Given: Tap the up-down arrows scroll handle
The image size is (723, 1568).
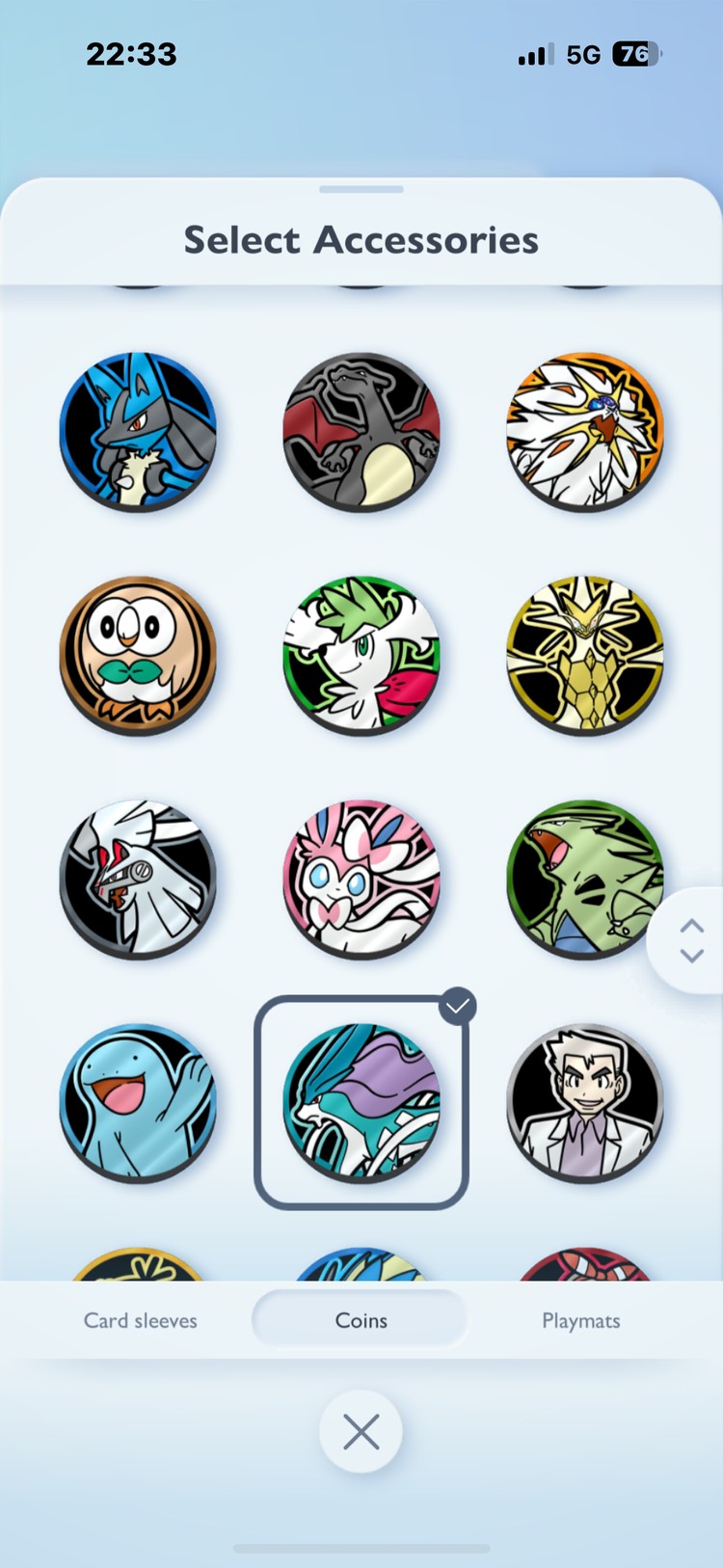Looking at the screenshot, I should click(691, 940).
